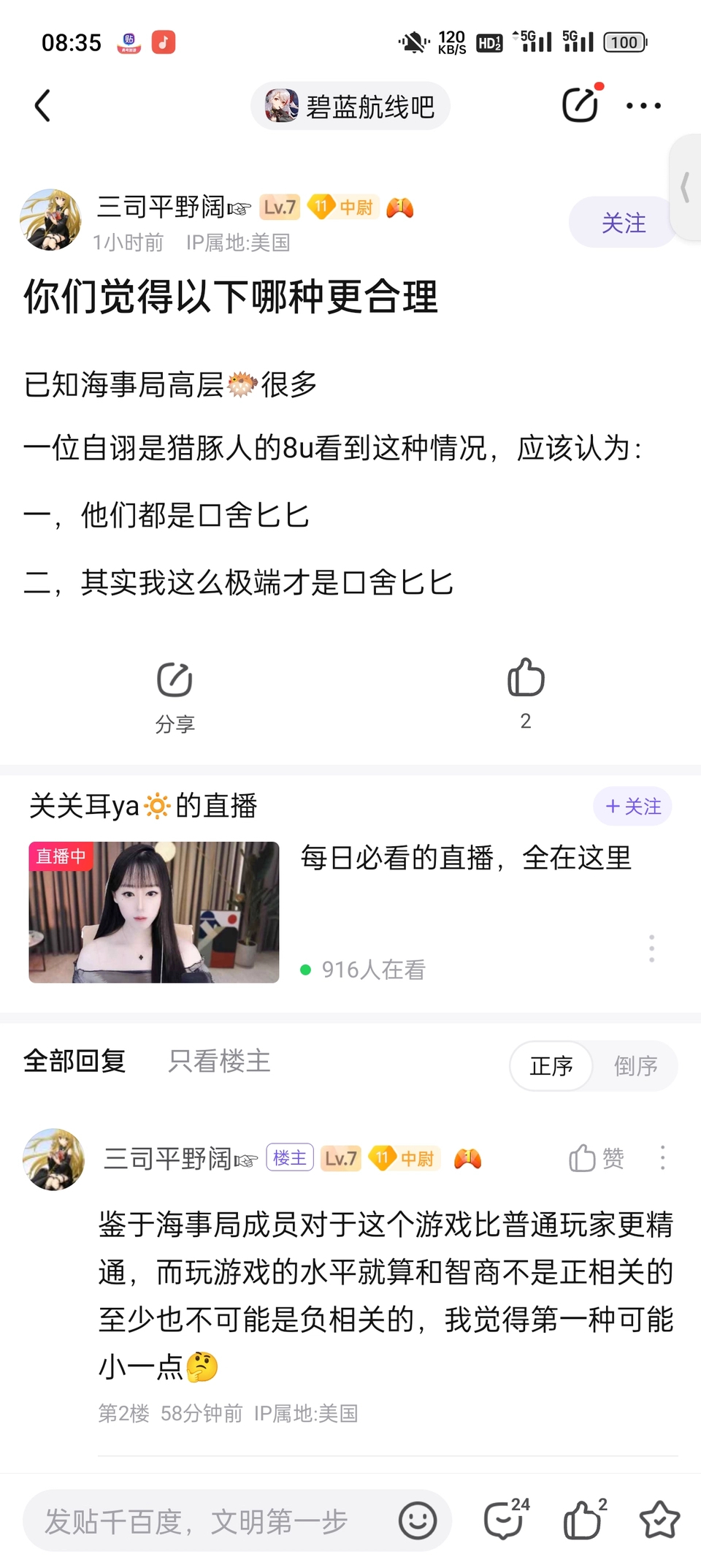Viewport: 701px width, 1568px height.
Task: Share this post via 分享
Action: click(x=175, y=695)
